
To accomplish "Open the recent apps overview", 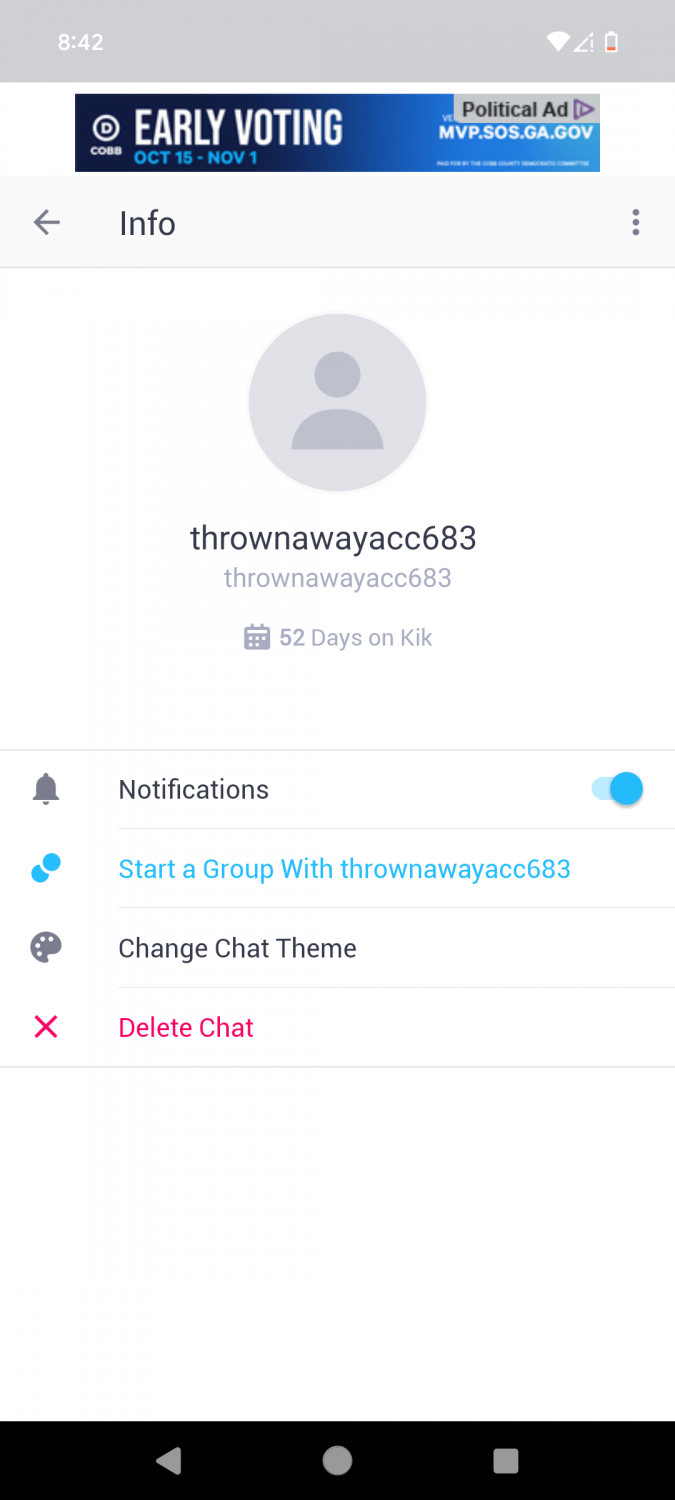I will click(x=506, y=1461).
